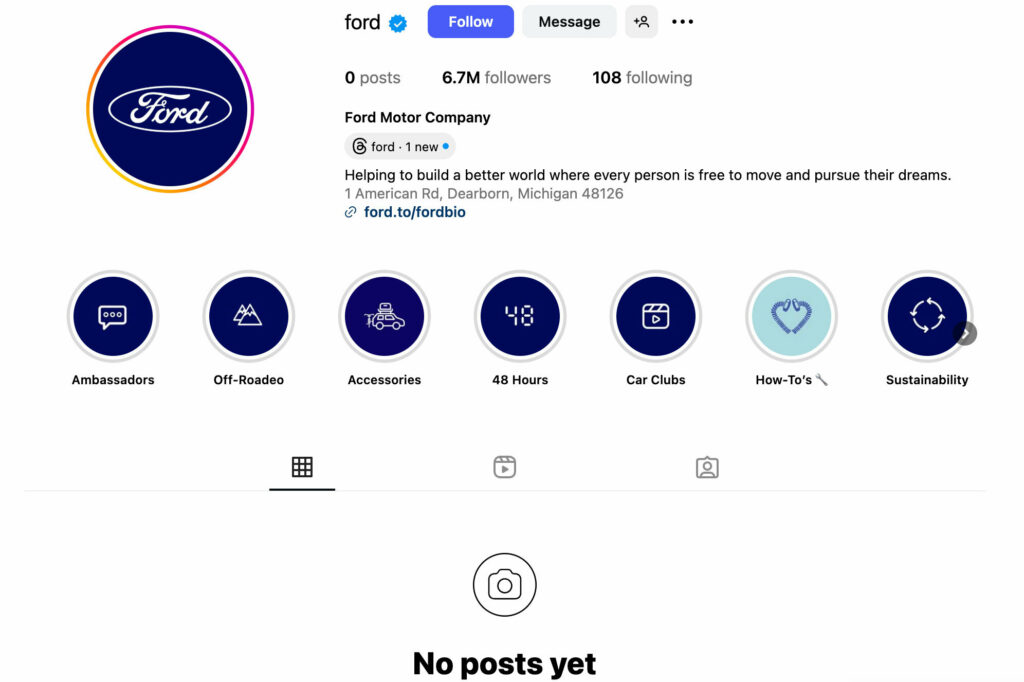The height and width of the screenshot is (682, 1024).
Task: View the Accessories highlight
Action: (384, 317)
